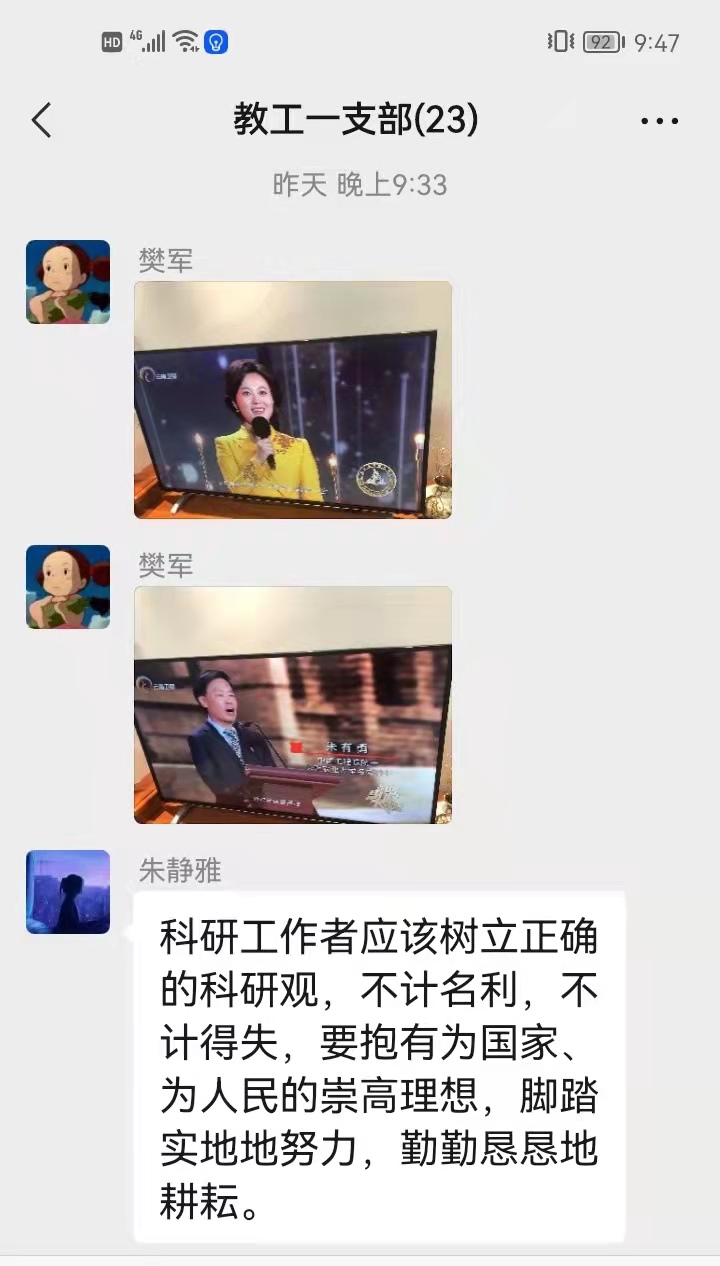The height and width of the screenshot is (1266, 720).
Task: Go back from the 教工一支部 chat
Action: (42, 121)
